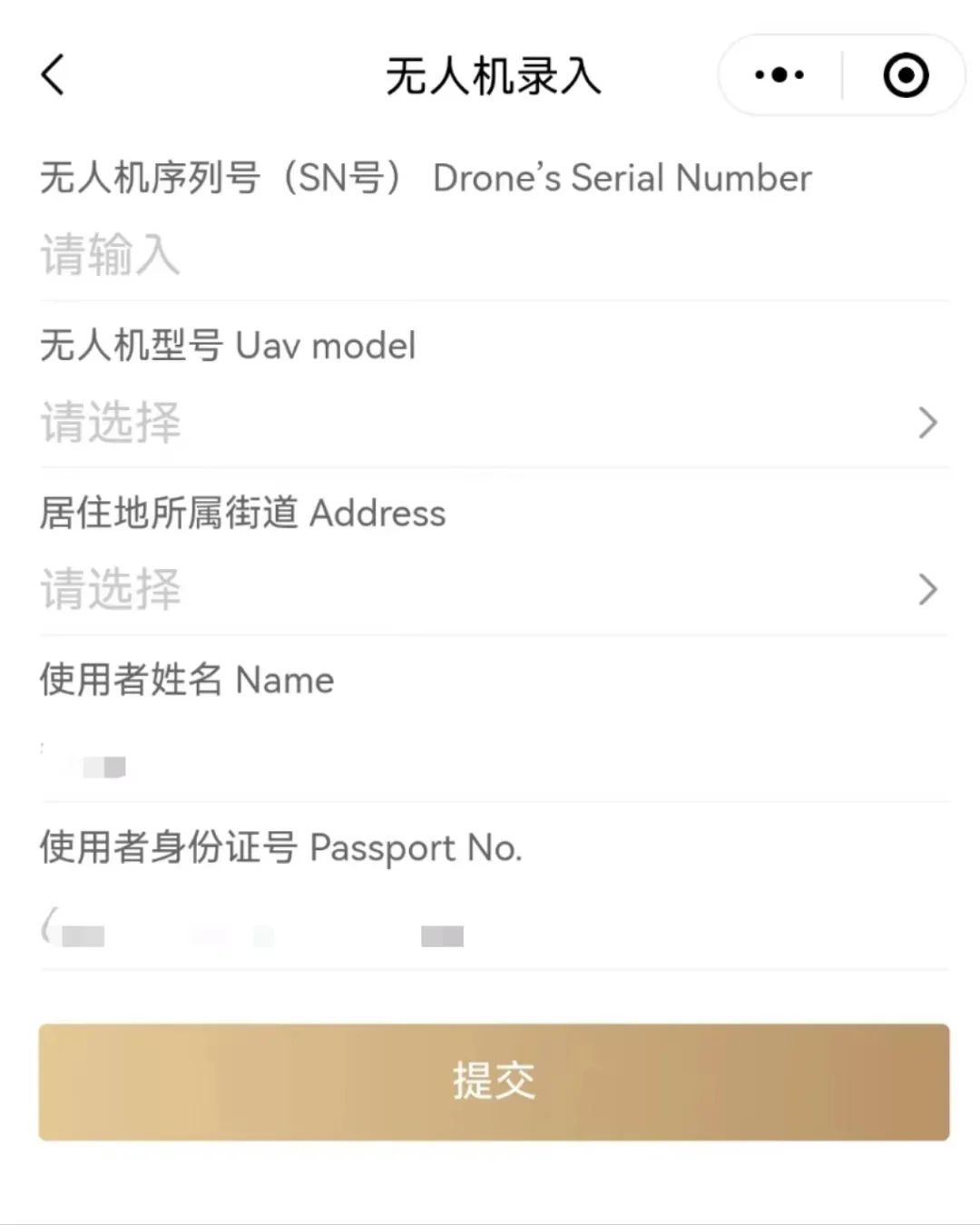The height and width of the screenshot is (1225, 980).
Task: Tap the 使用者姓名 Name label
Action: click(x=185, y=680)
